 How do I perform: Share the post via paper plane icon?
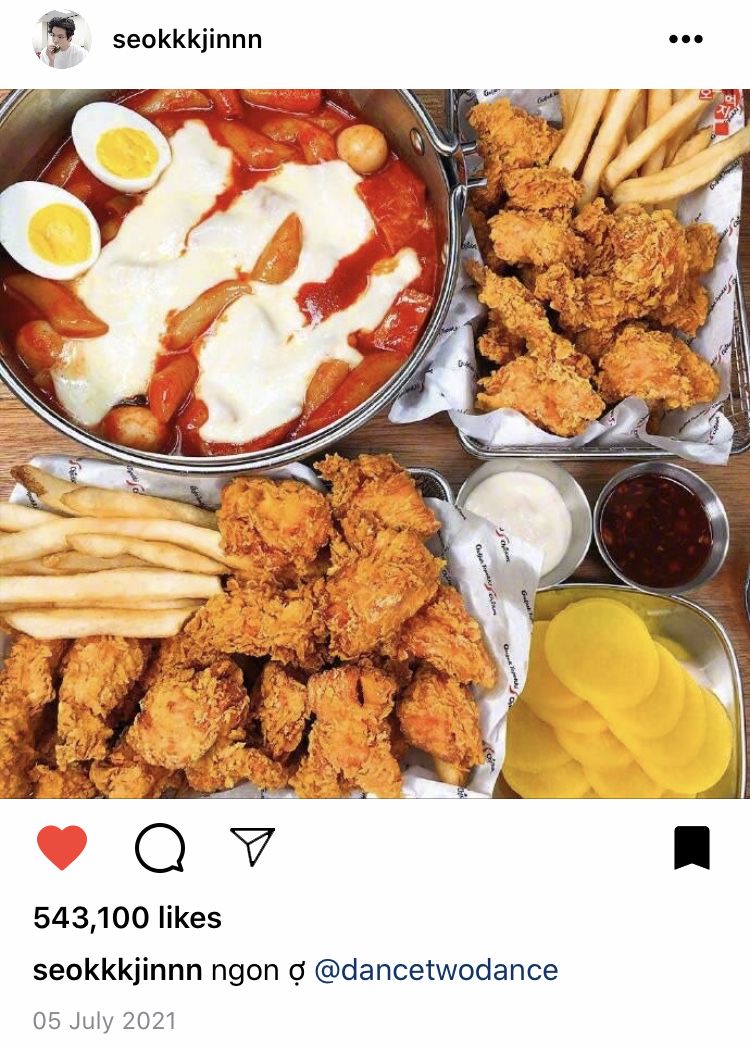tap(252, 847)
